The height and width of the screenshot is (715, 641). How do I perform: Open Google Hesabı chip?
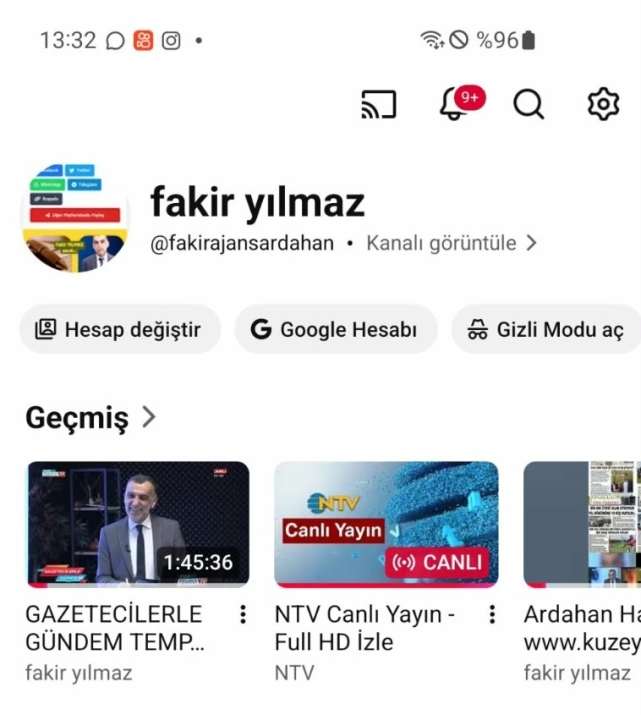click(335, 330)
